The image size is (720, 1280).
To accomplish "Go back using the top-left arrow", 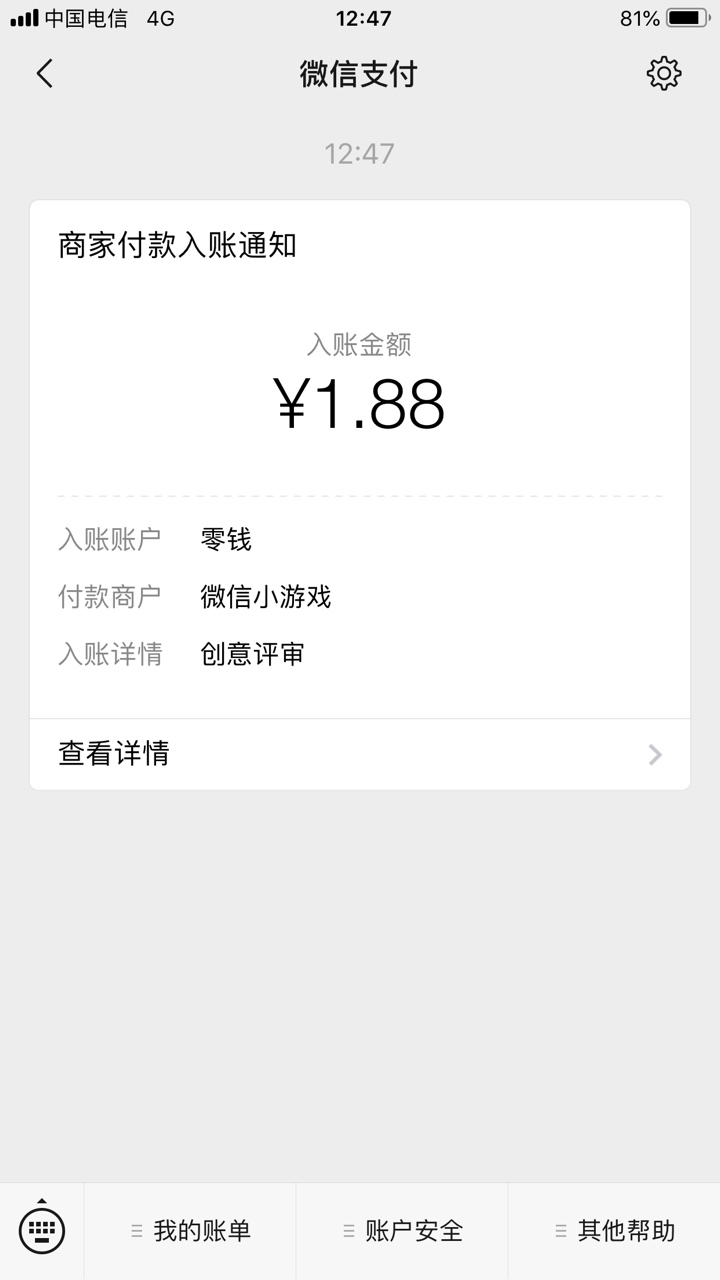I will (x=44, y=74).
